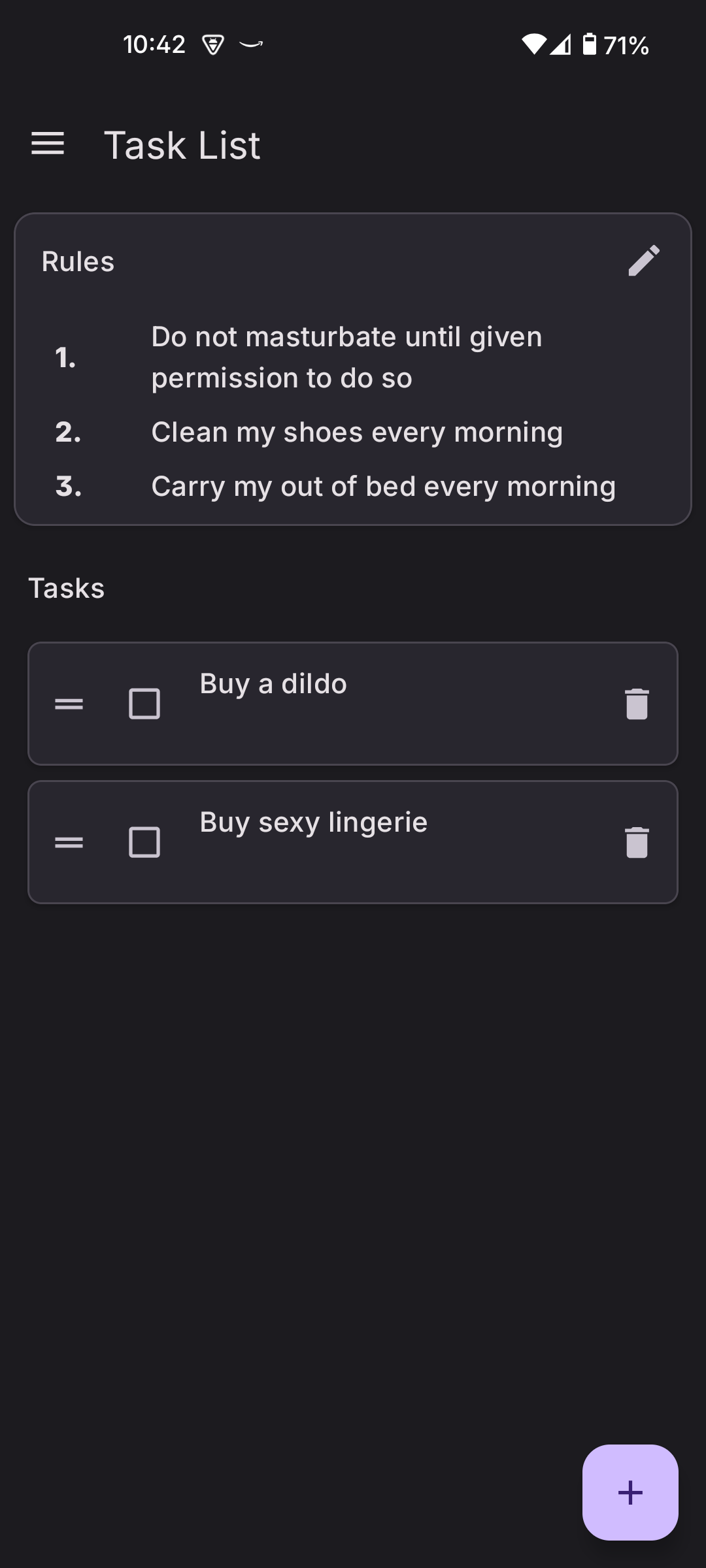The width and height of the screenshot is (706, 1568).
Task: Grab the drag handle on "Buy a dildo"
Action: 69,704
